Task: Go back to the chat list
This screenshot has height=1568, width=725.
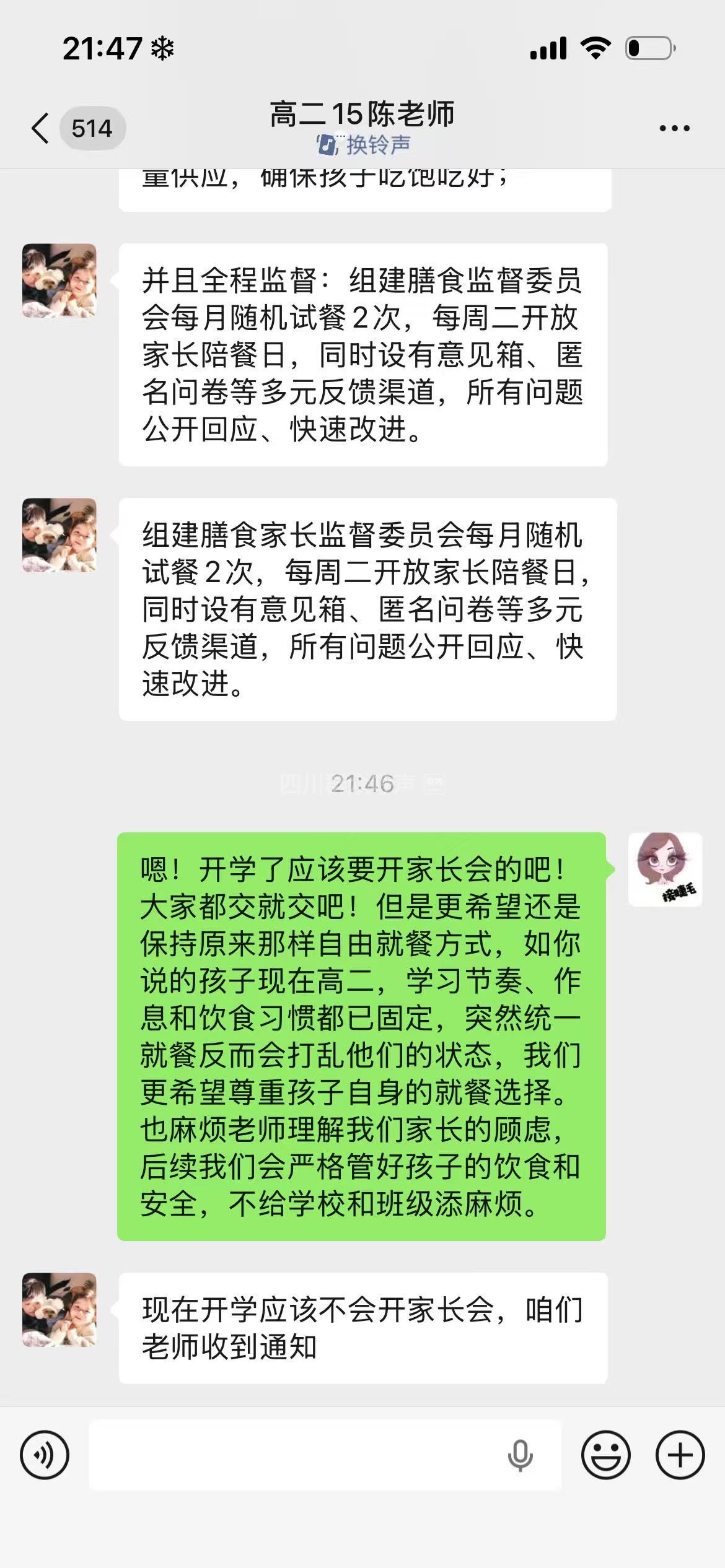Action: coord(41,129)
